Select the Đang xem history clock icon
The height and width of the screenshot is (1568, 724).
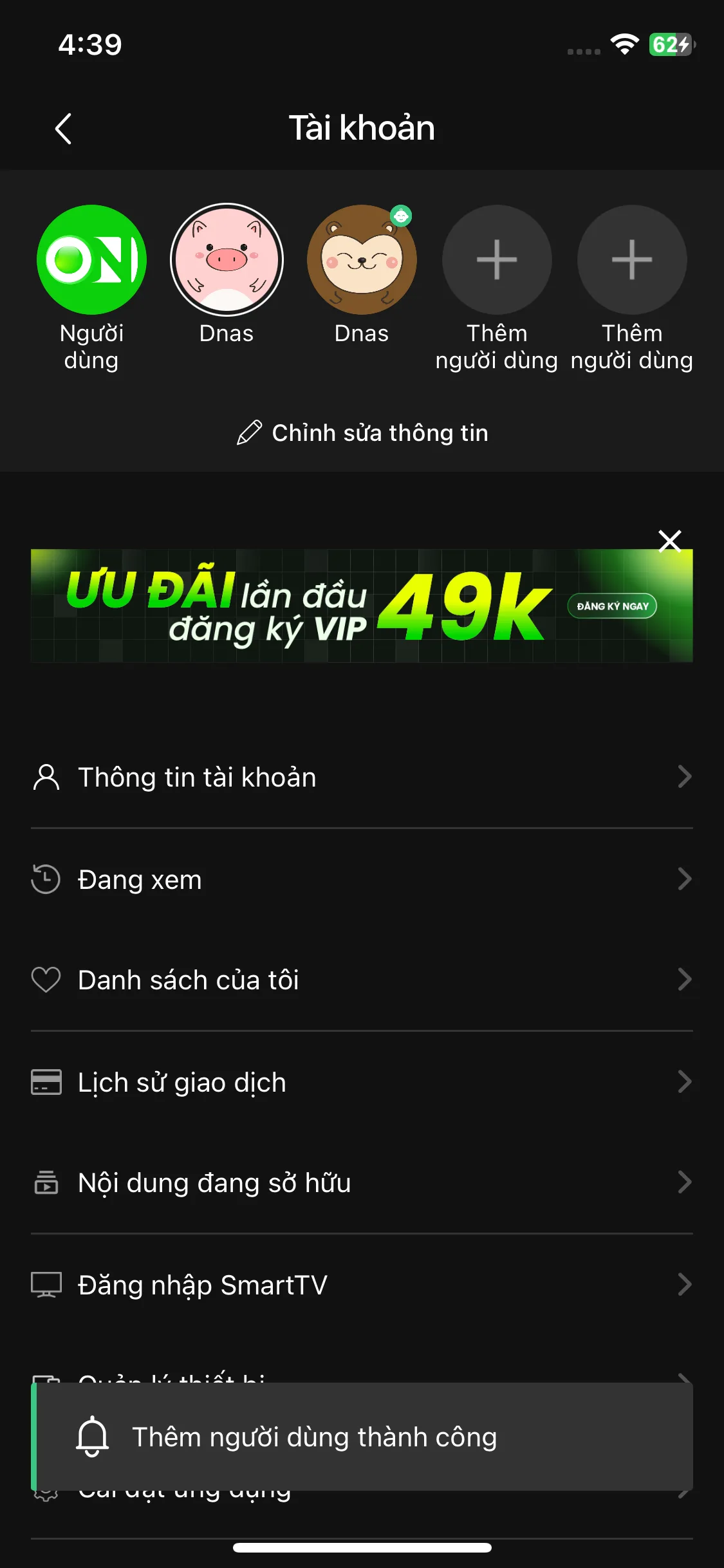point(45,879)
